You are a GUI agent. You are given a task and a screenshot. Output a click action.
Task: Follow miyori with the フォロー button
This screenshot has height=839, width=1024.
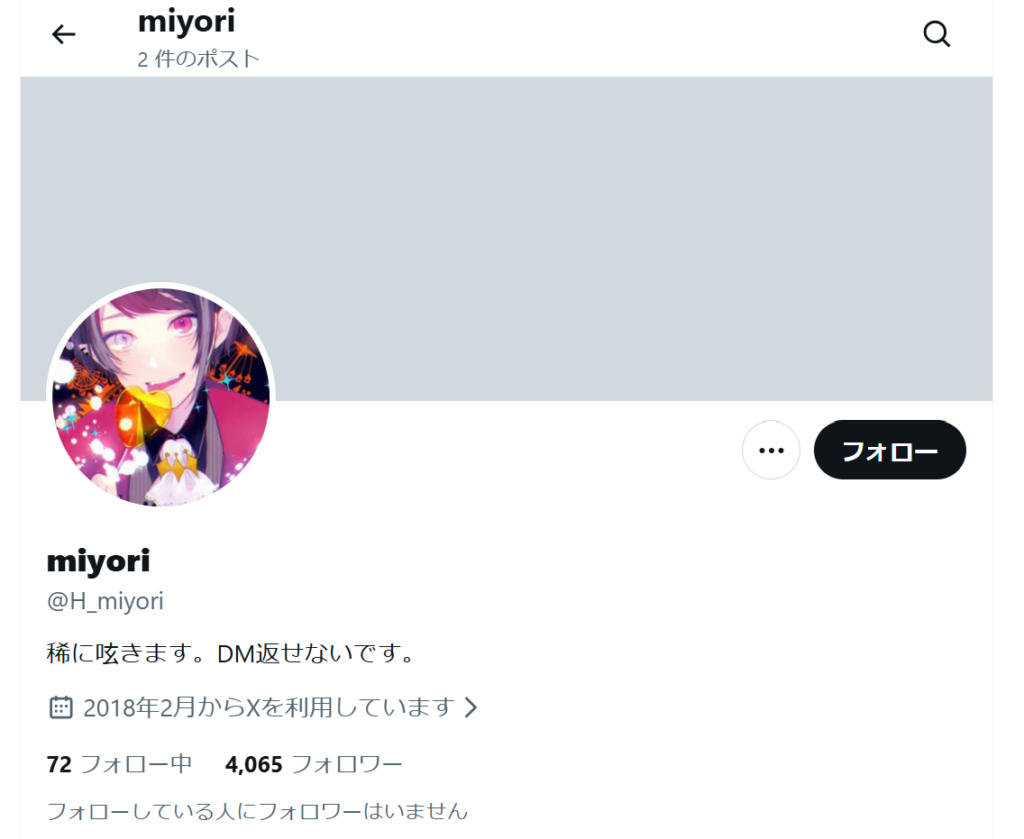(889, 450)
